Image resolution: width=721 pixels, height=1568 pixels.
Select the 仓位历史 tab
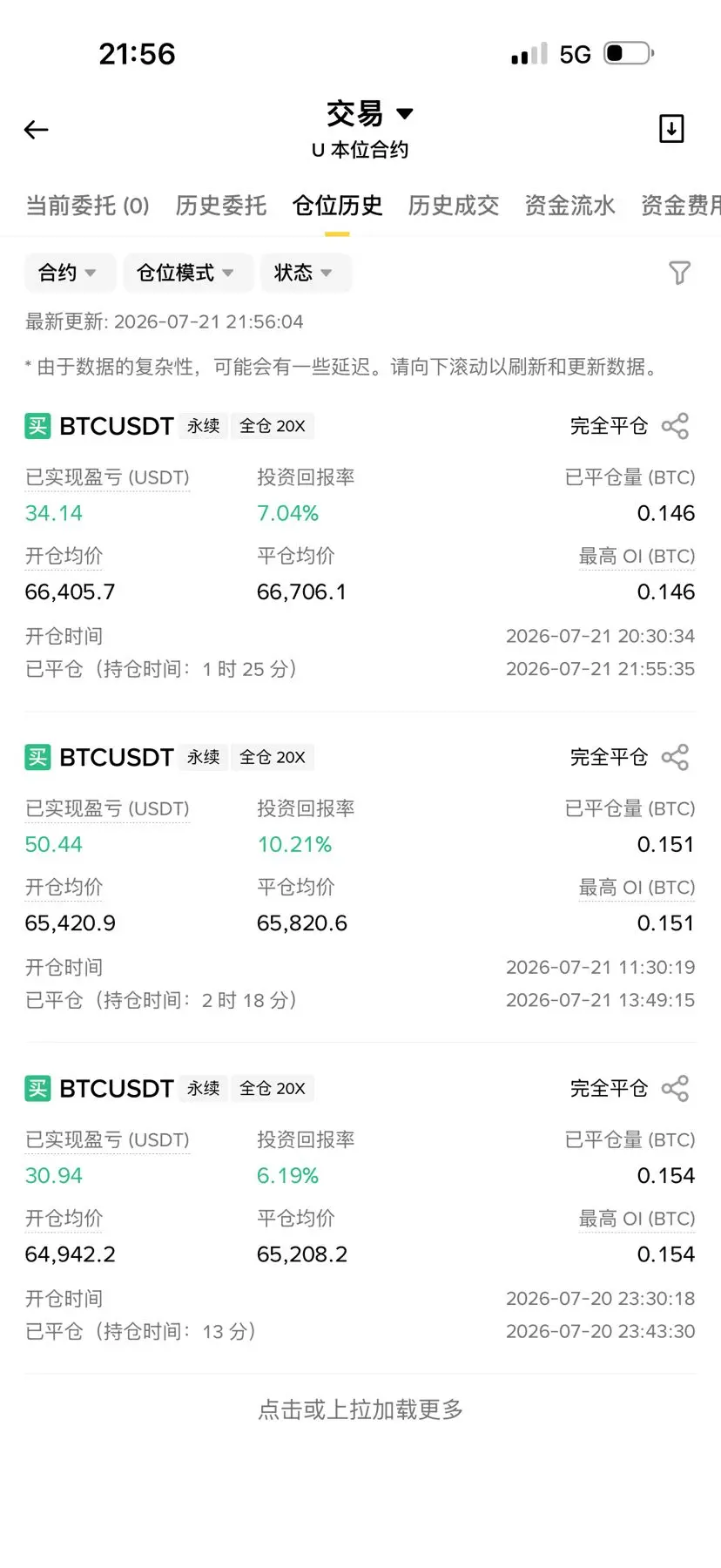[337, 206]
